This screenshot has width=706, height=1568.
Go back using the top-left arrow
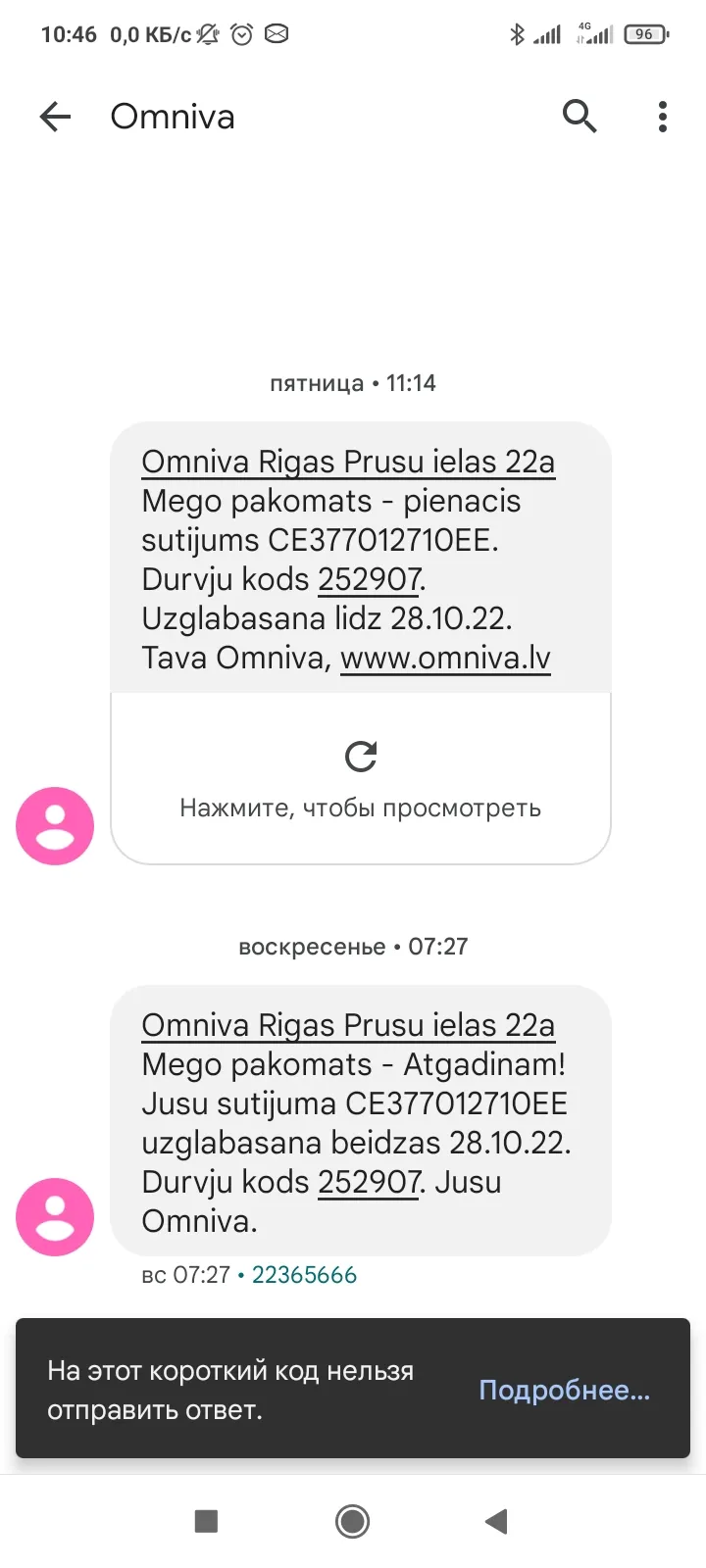coord(55,118)
